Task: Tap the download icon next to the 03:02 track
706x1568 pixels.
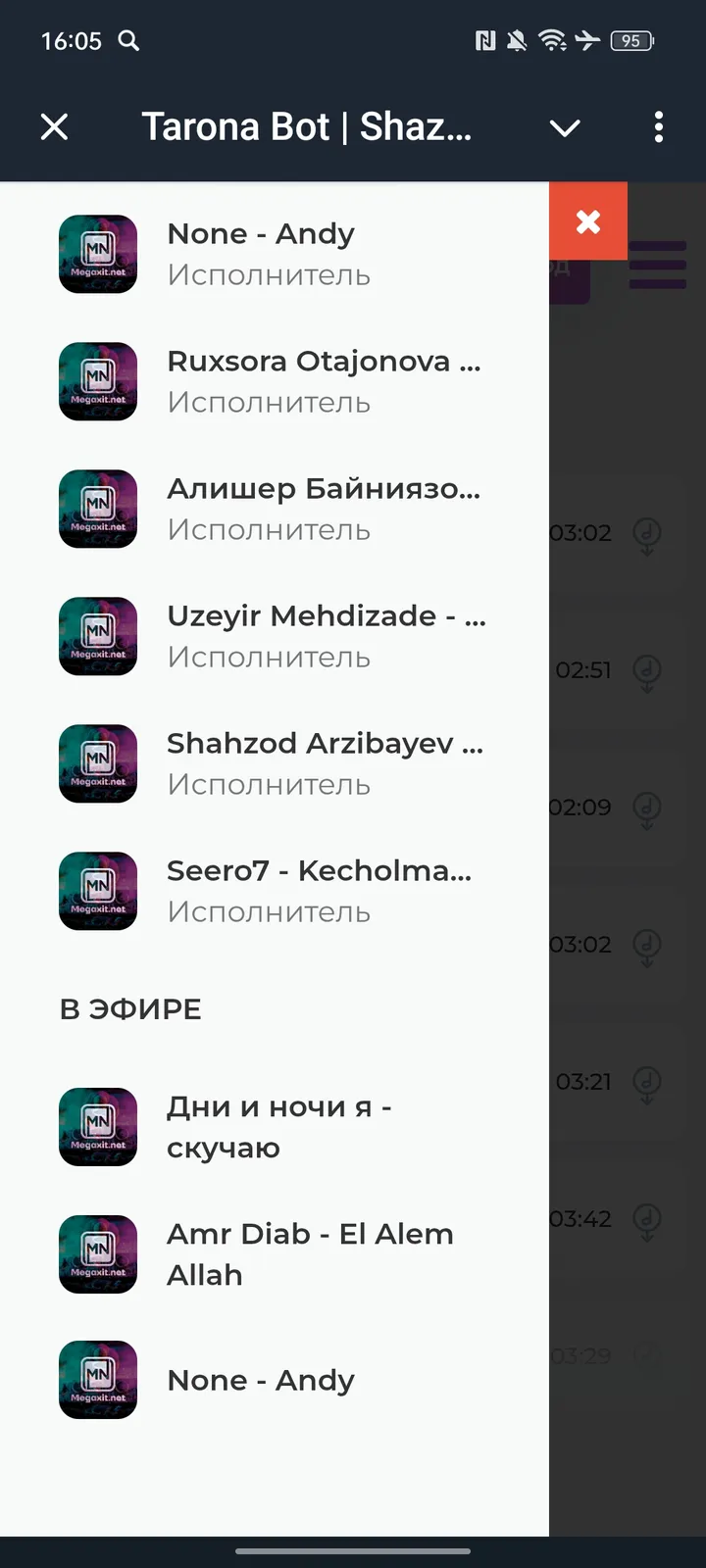Action: click(647, 534)
